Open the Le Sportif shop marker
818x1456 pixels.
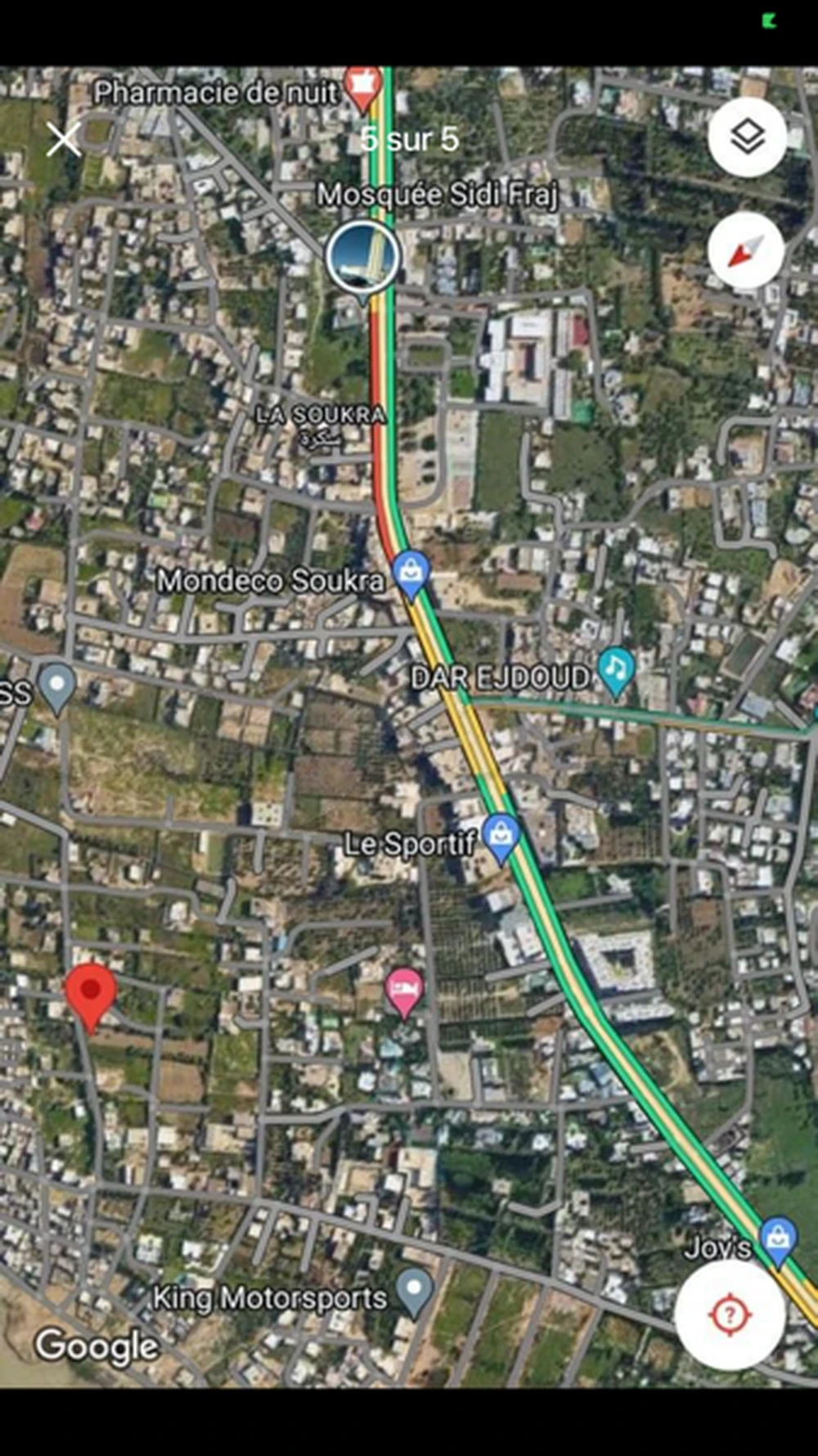click(x=501, y=837)
